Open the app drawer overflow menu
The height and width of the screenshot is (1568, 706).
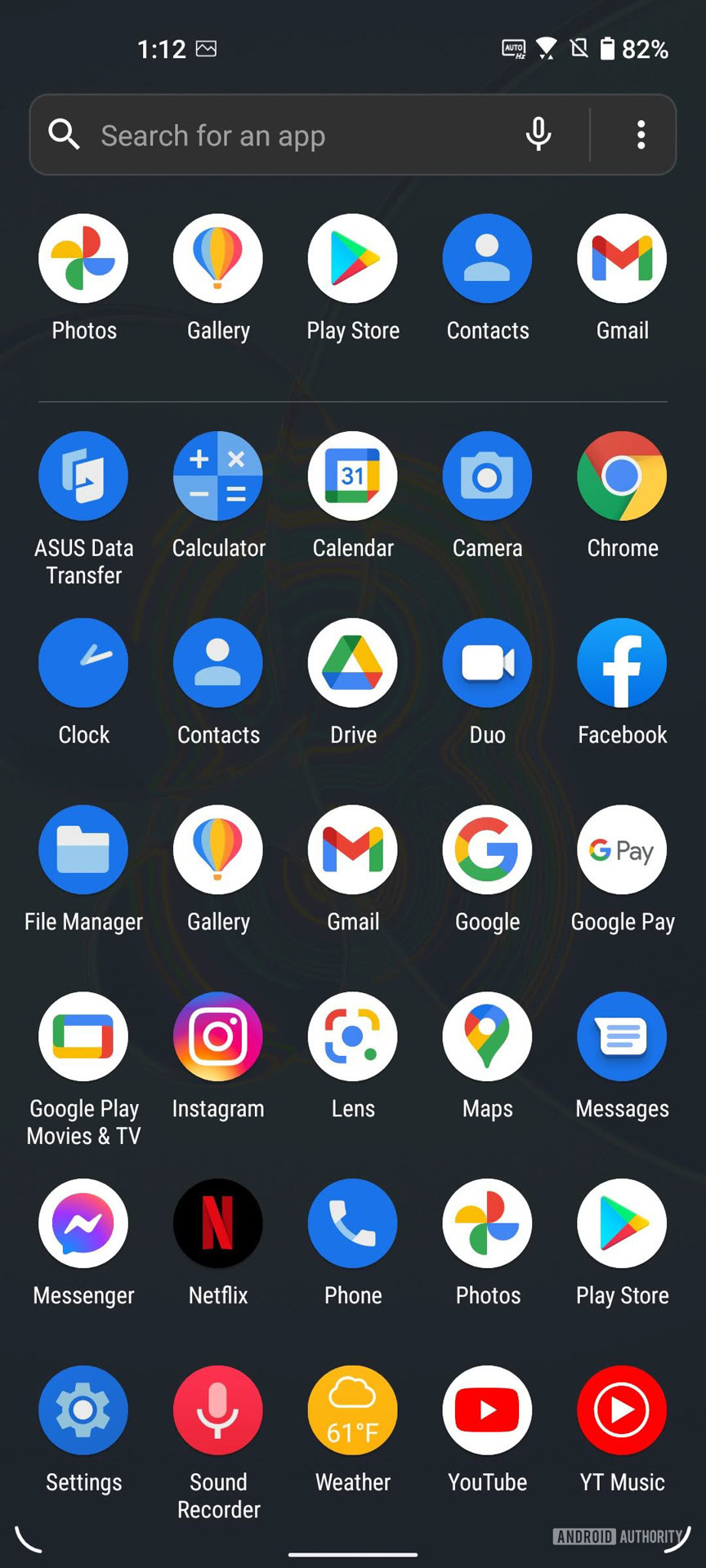click(641, 135)
